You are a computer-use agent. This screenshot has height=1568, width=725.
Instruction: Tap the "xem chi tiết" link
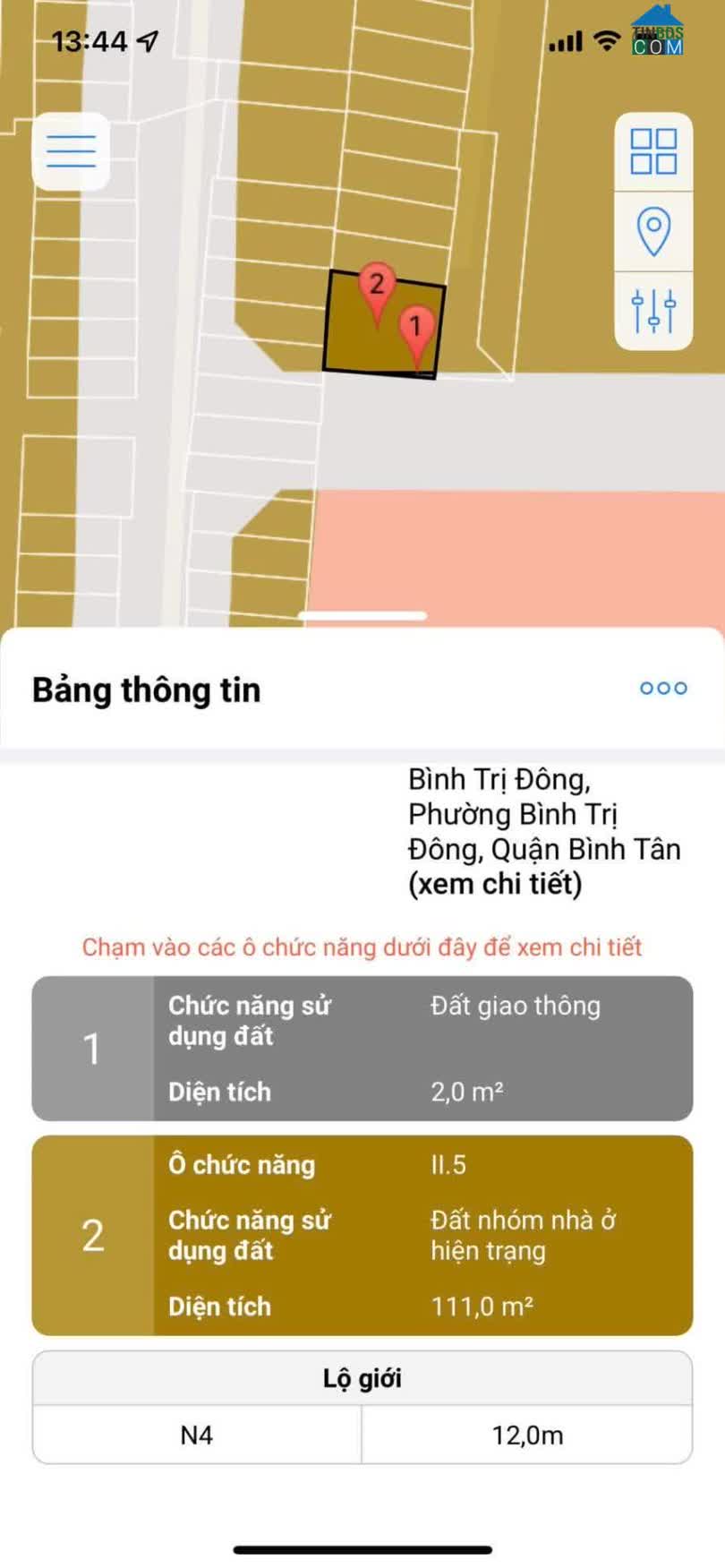click(x=495, y=884)
